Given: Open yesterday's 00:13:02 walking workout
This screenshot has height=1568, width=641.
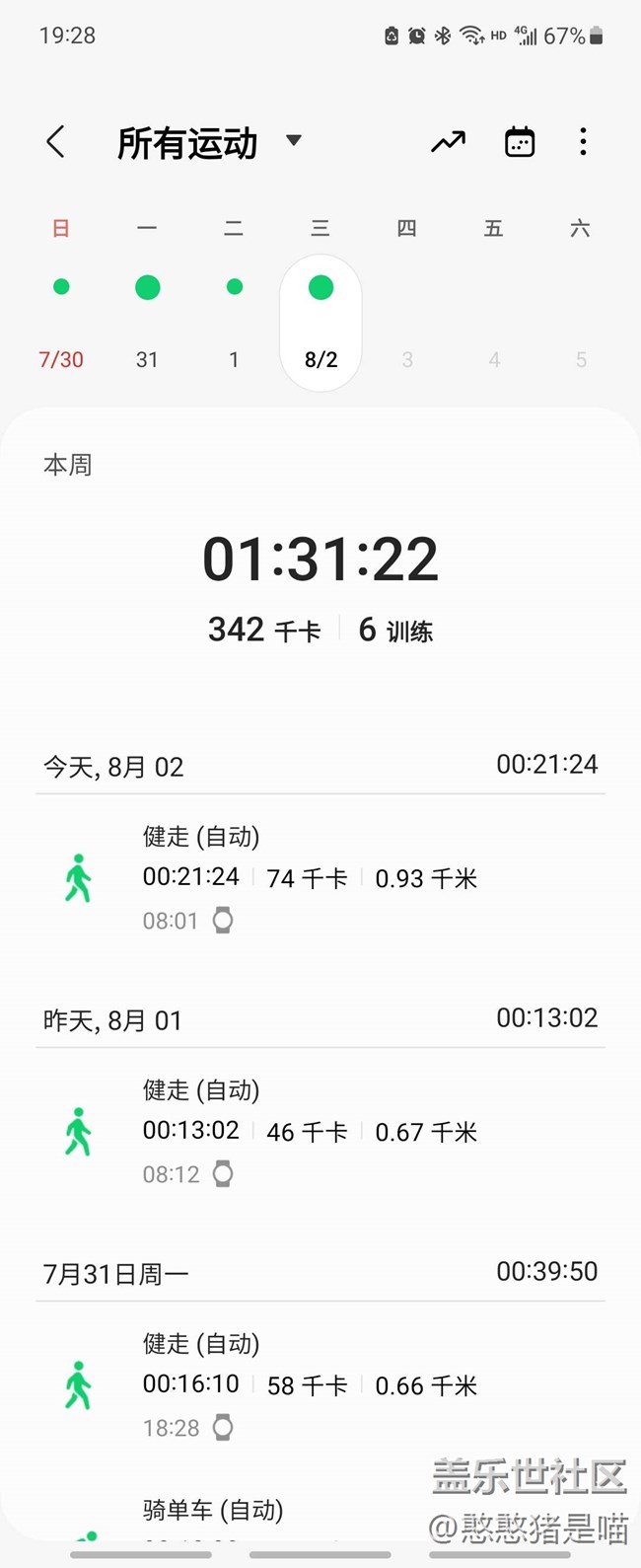Looking at the screenshot, I should 320,1132.
